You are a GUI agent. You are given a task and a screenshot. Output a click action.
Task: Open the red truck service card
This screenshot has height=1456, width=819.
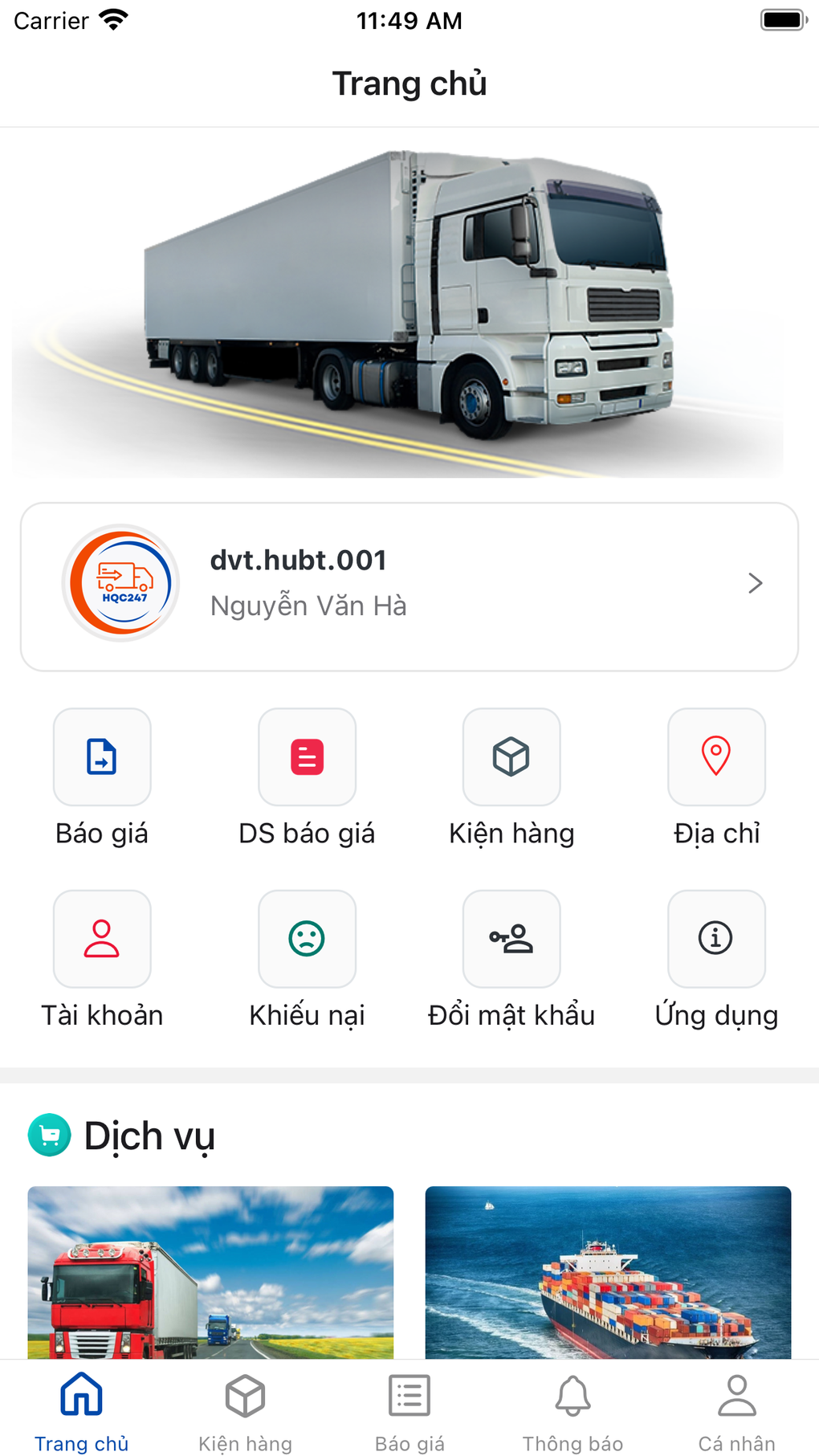[210, 1272]
